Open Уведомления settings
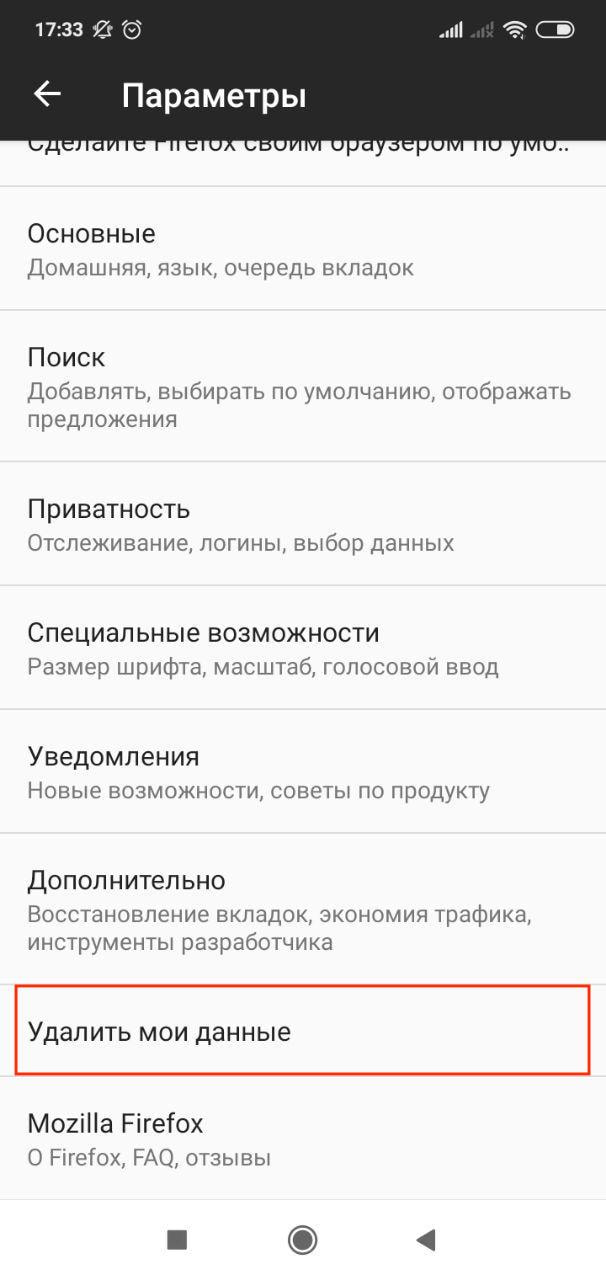 click(x=303, y=772)
